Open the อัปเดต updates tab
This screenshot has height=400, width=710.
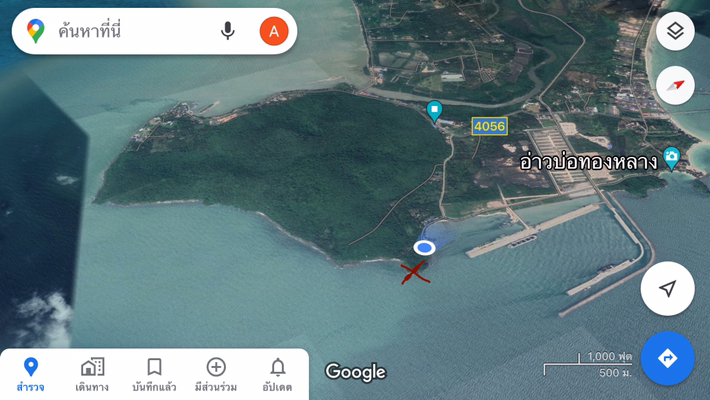pyautogui.click(x=277, y=374)
